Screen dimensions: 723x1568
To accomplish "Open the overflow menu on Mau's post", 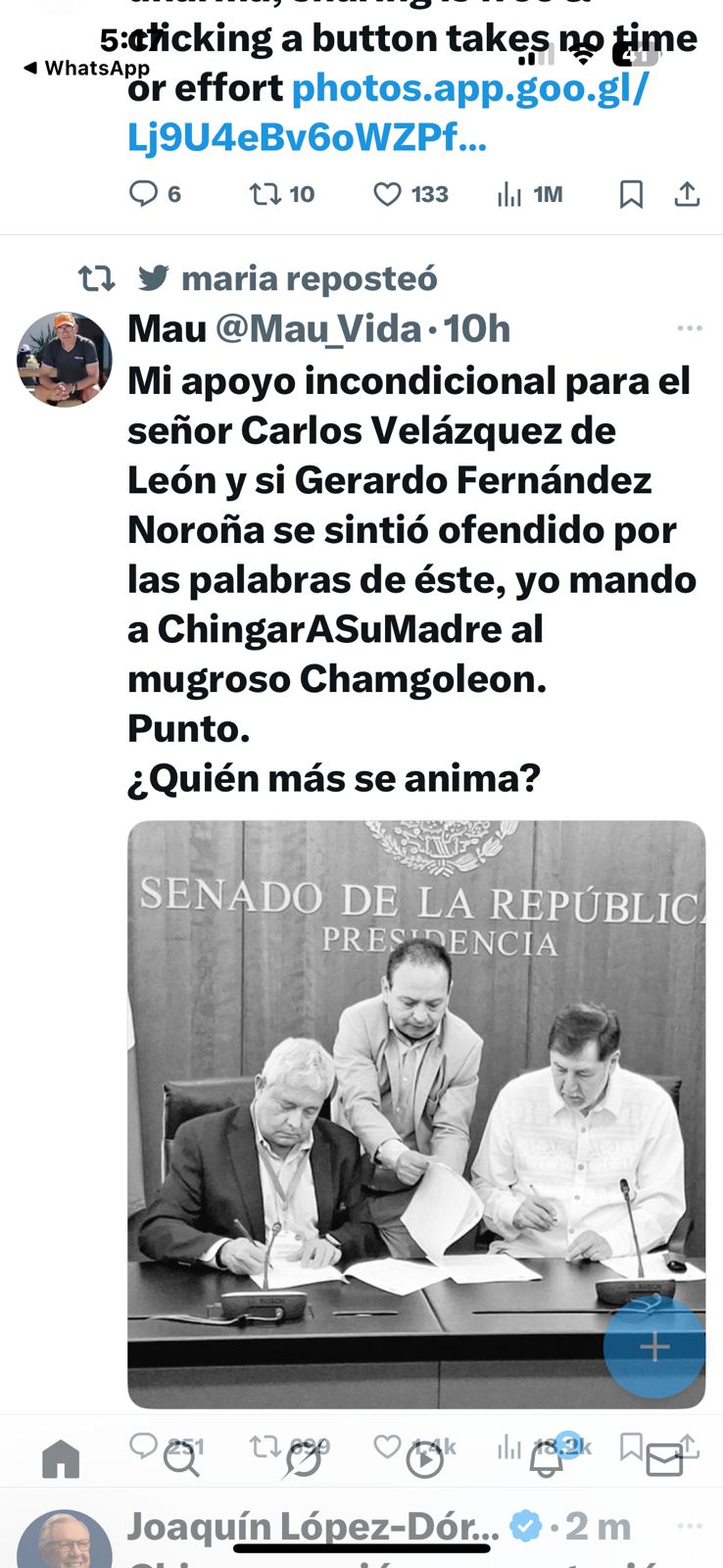I will coord(690,328).
